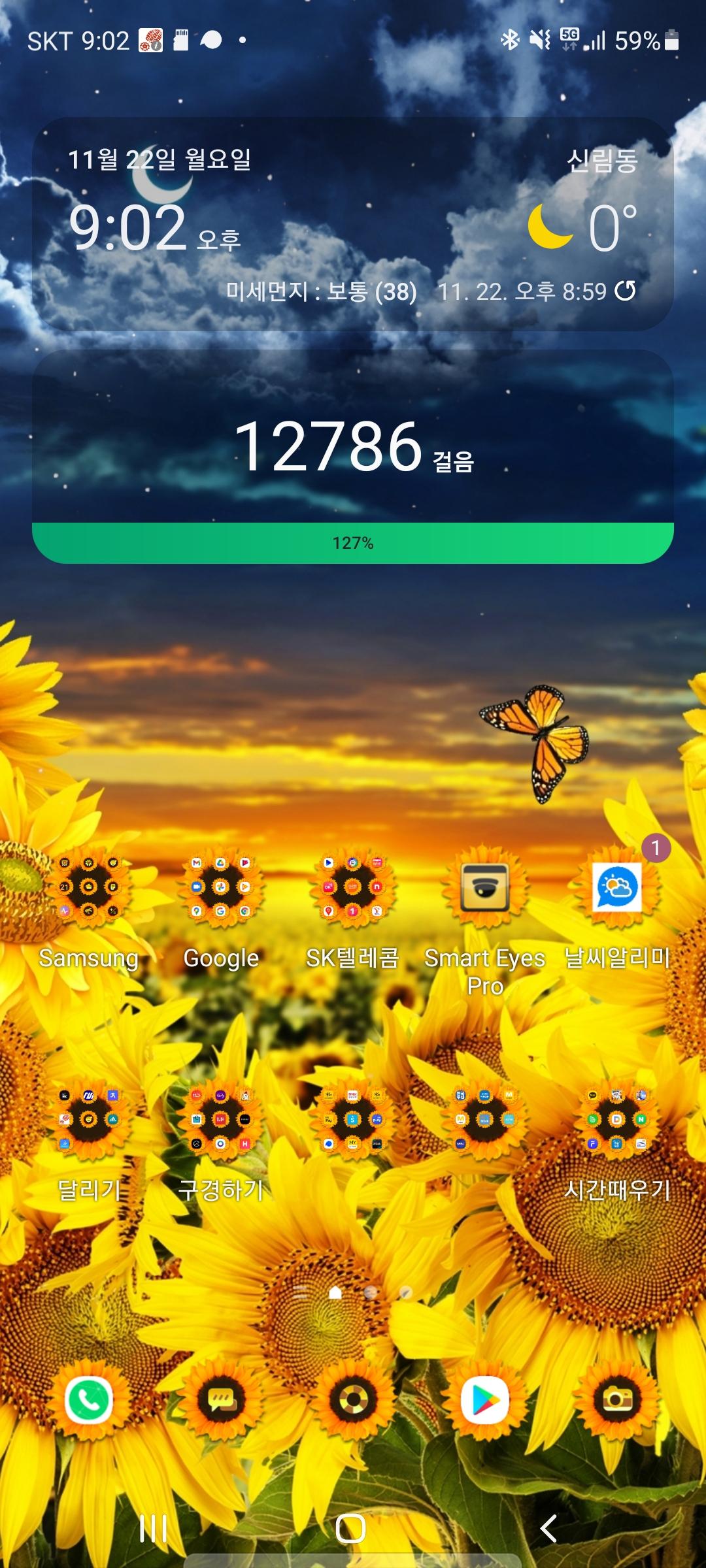Open the camera app
The image size is (706, 1568).
click(x=617, y=1399)
